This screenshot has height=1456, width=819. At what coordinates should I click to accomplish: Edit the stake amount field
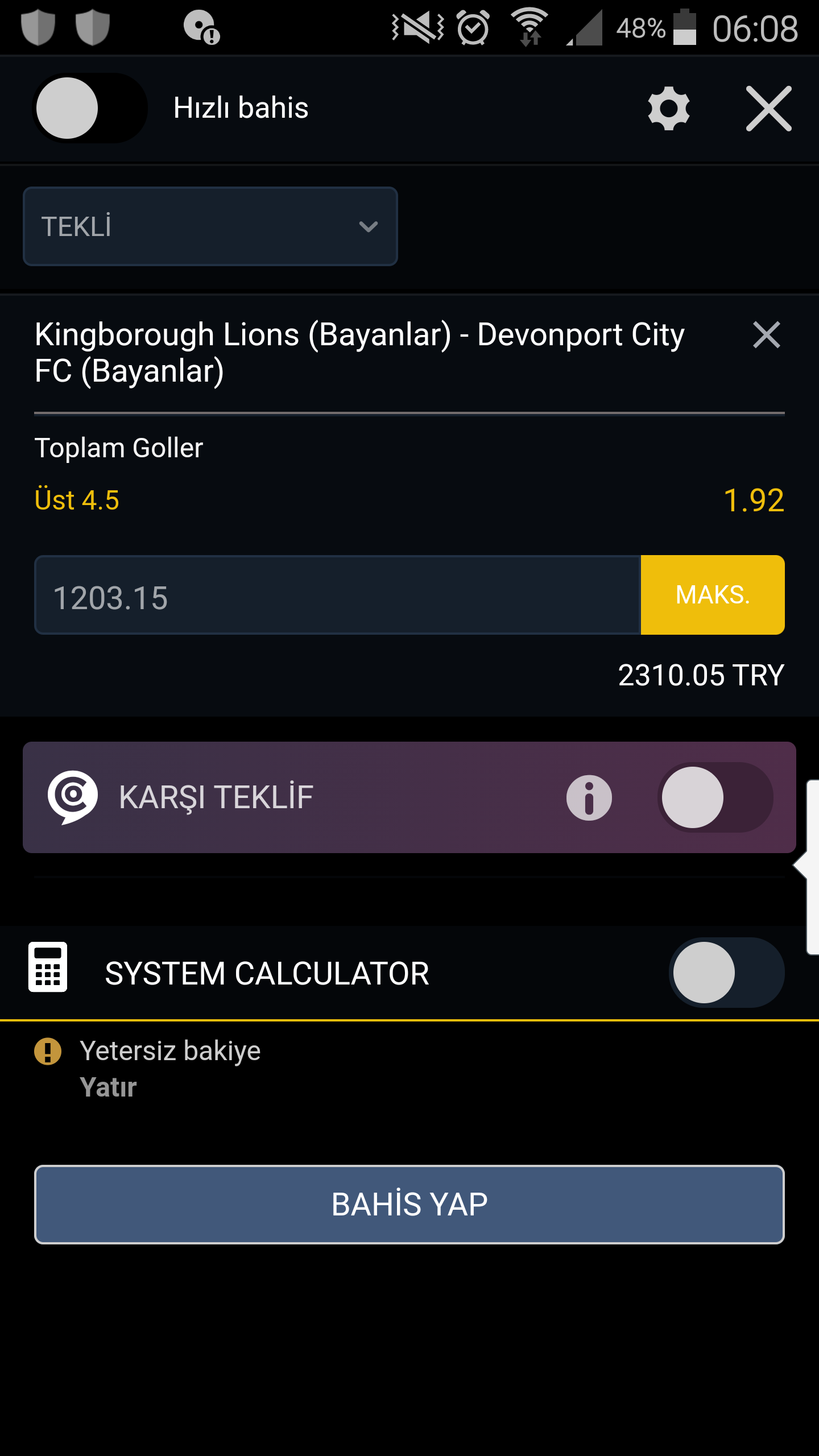pyautogui.click(x=337, y=595)
